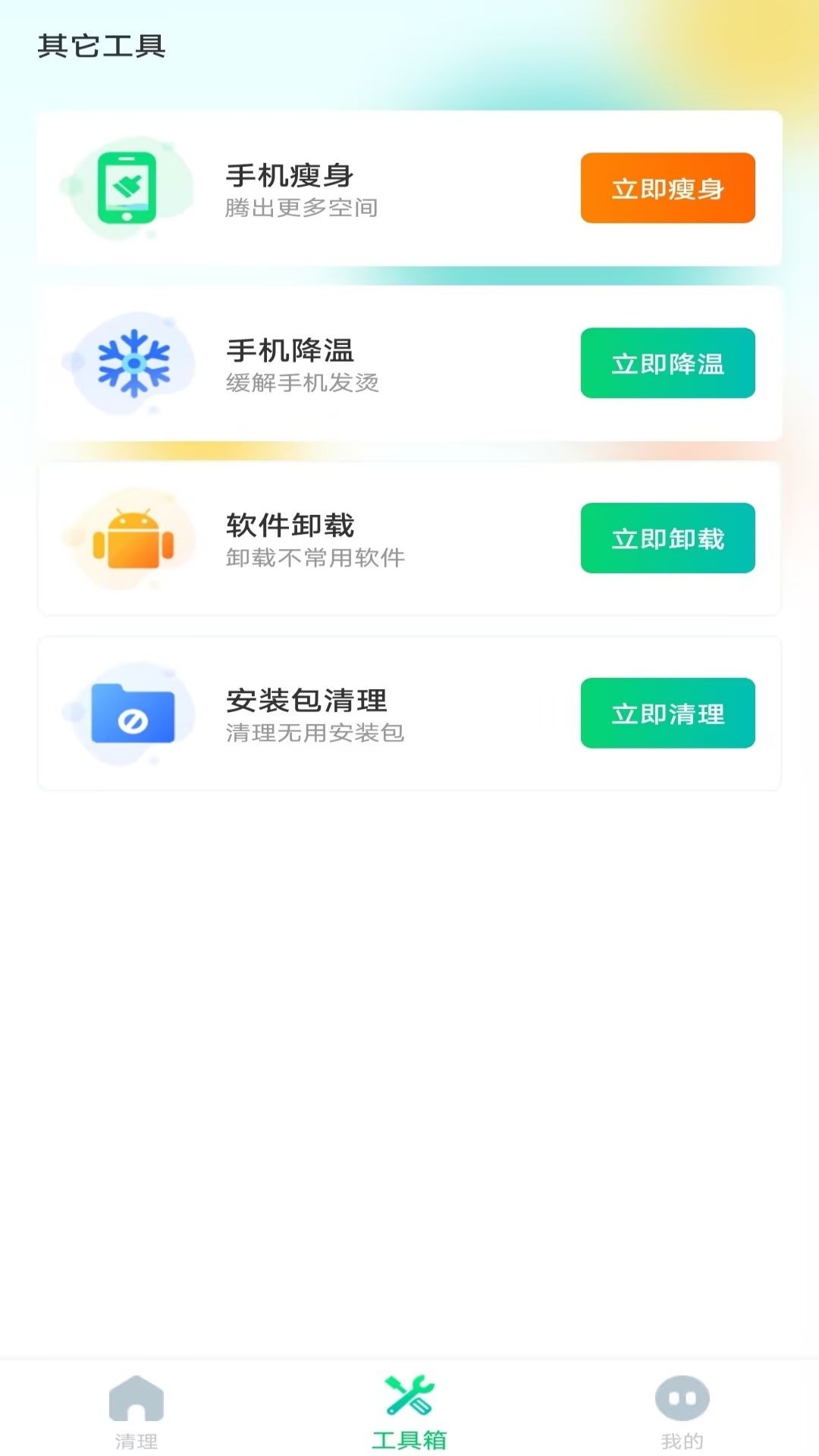This screenshot has height=1456, width=819.
Task: Click the 立即降温 button
Action: [667, 363]
